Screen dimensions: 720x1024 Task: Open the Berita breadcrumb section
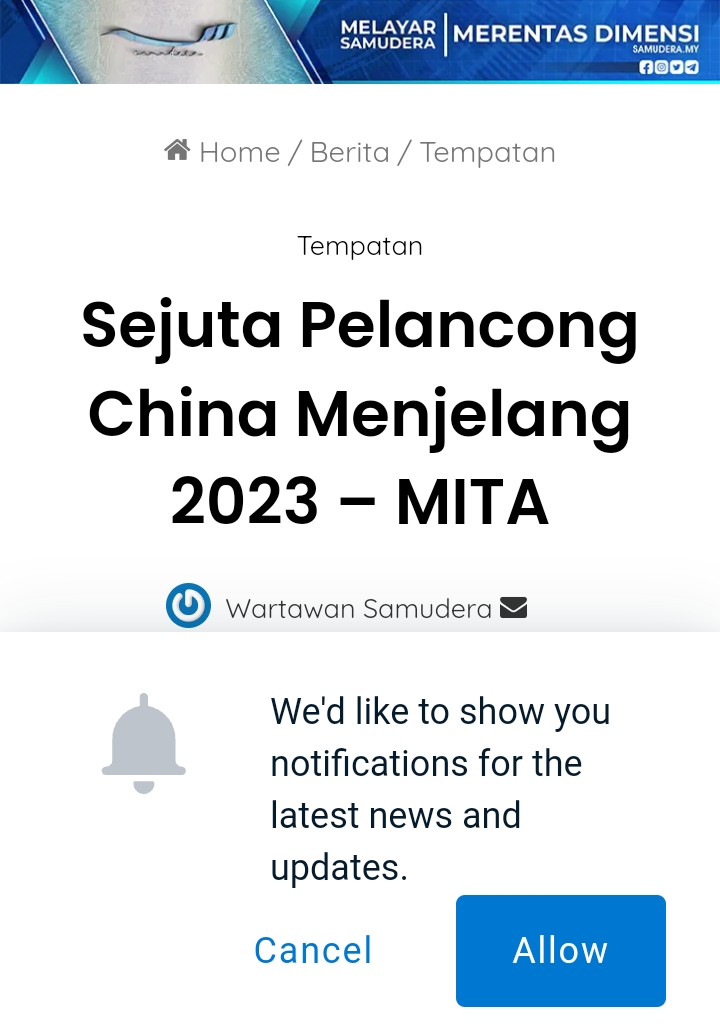point(350,152)
